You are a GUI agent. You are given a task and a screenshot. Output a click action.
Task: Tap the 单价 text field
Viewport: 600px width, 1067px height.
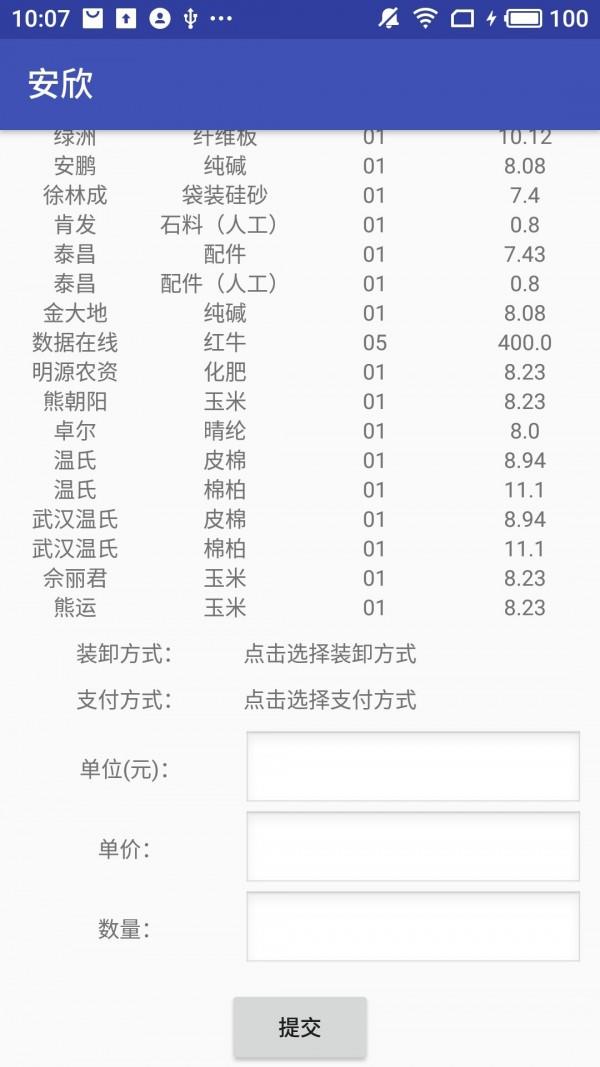point(413,846)
